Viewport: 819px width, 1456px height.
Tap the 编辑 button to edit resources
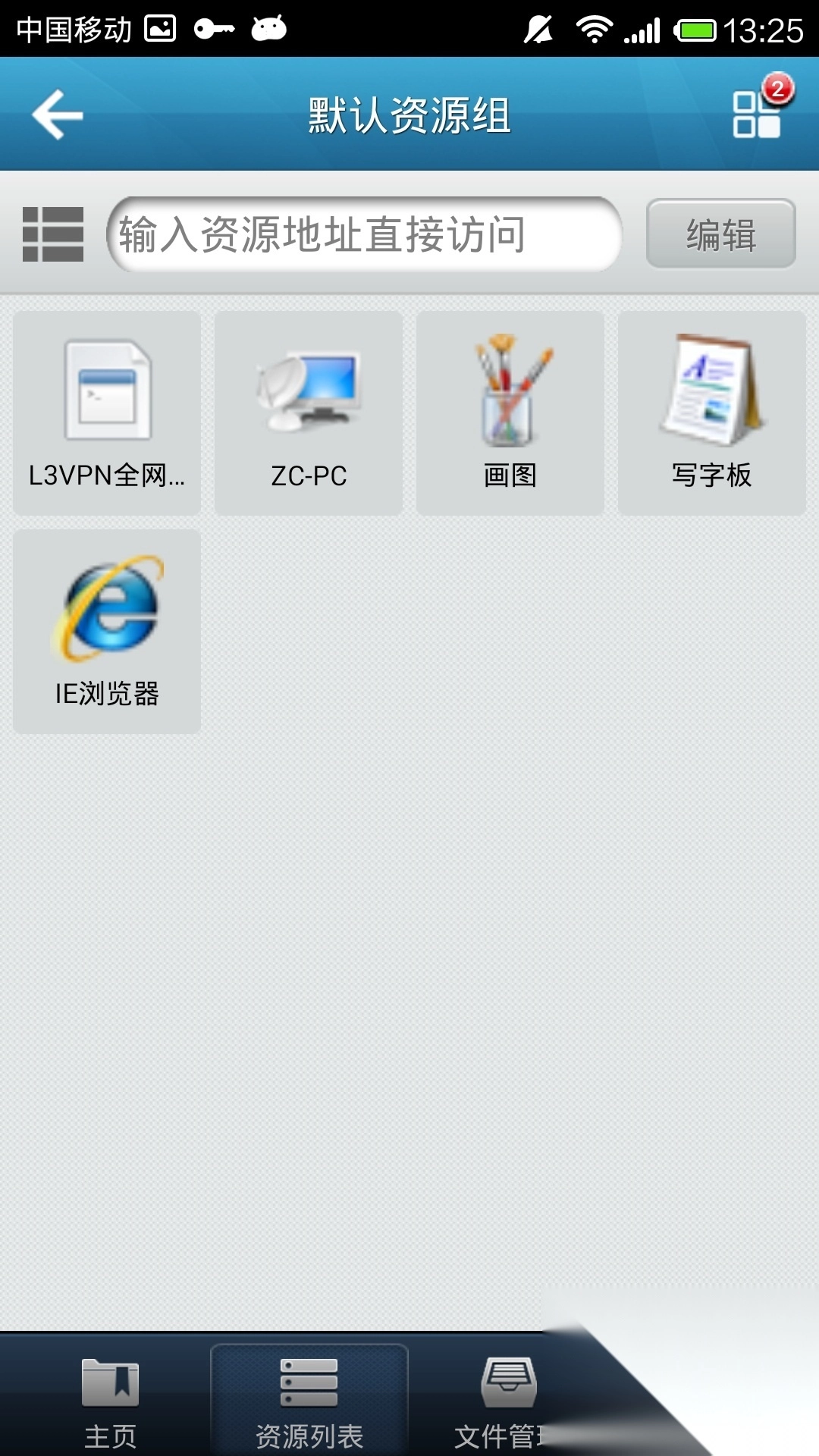[x=719, y=234]
